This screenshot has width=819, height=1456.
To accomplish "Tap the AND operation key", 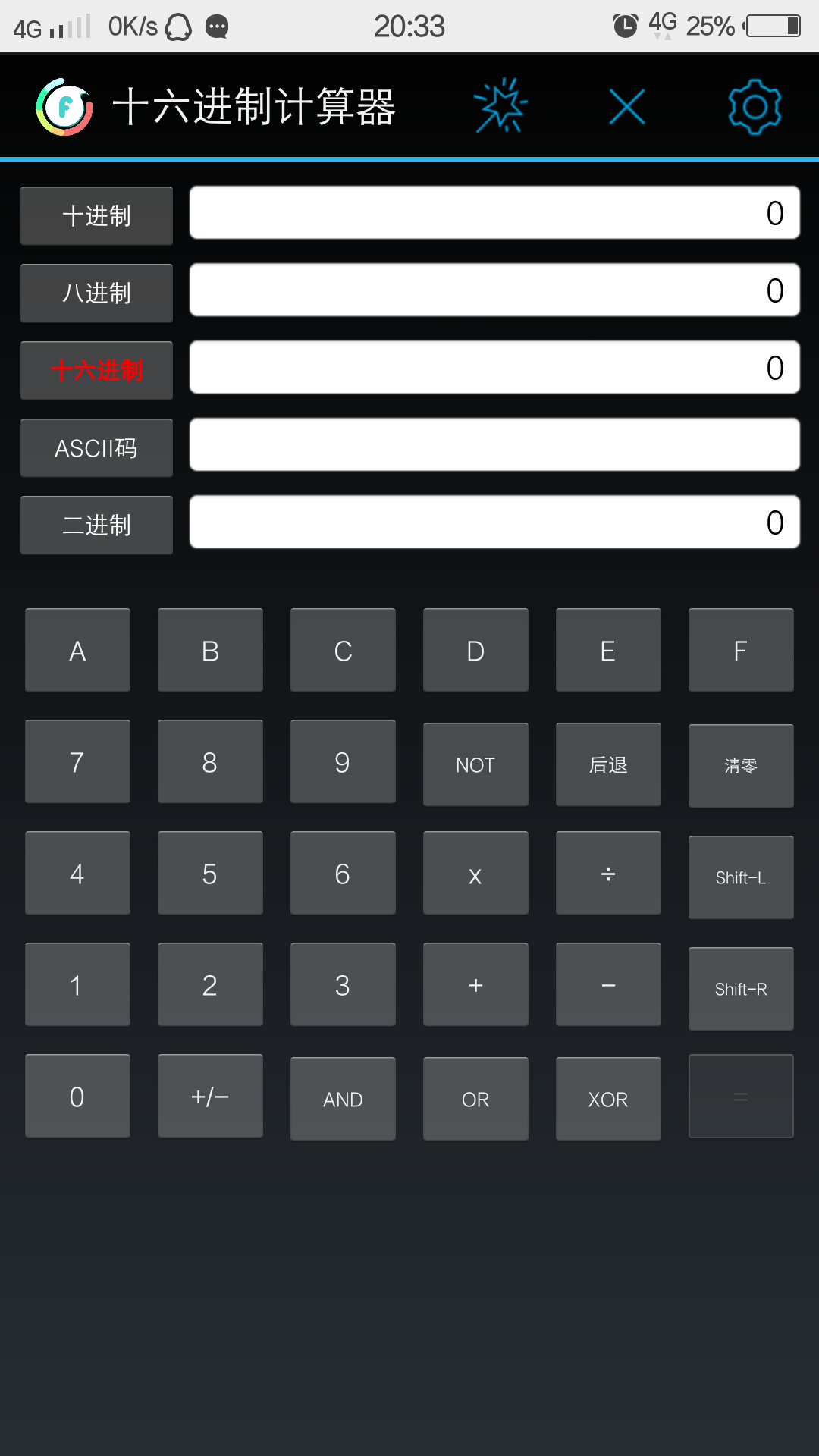I will click(x=343, y=1099).
